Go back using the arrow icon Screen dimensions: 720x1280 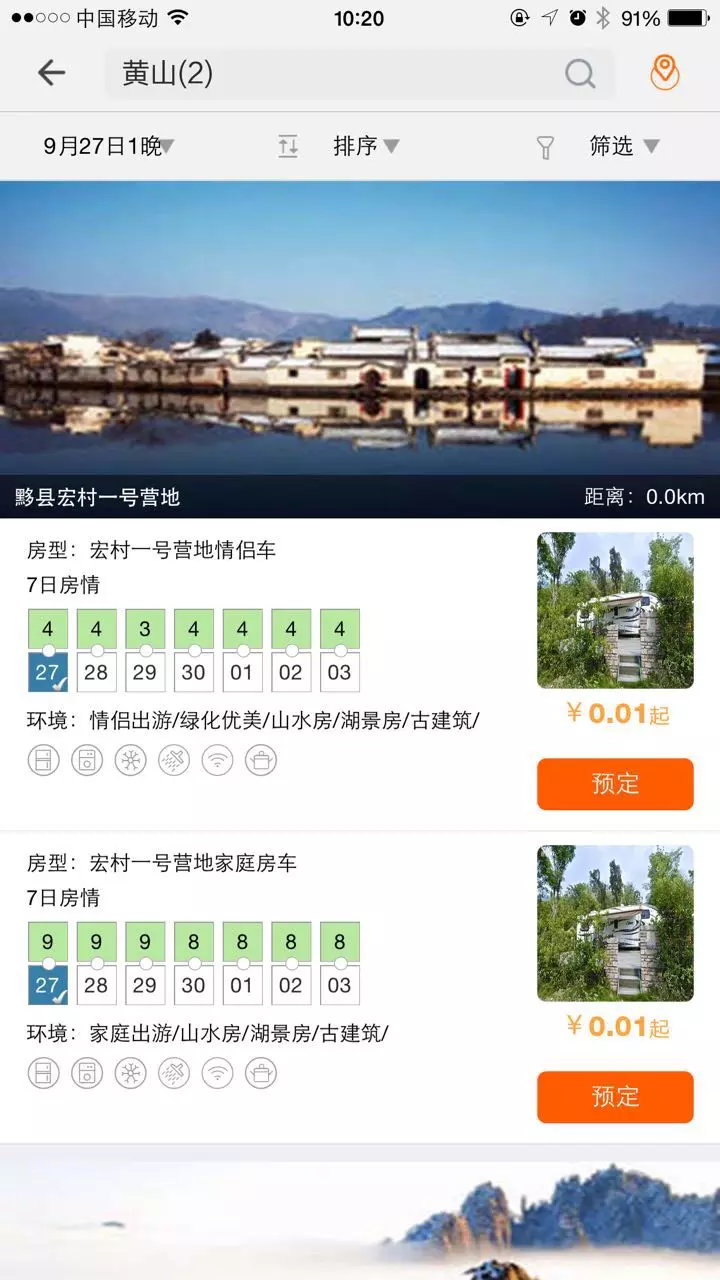[51, 73]
